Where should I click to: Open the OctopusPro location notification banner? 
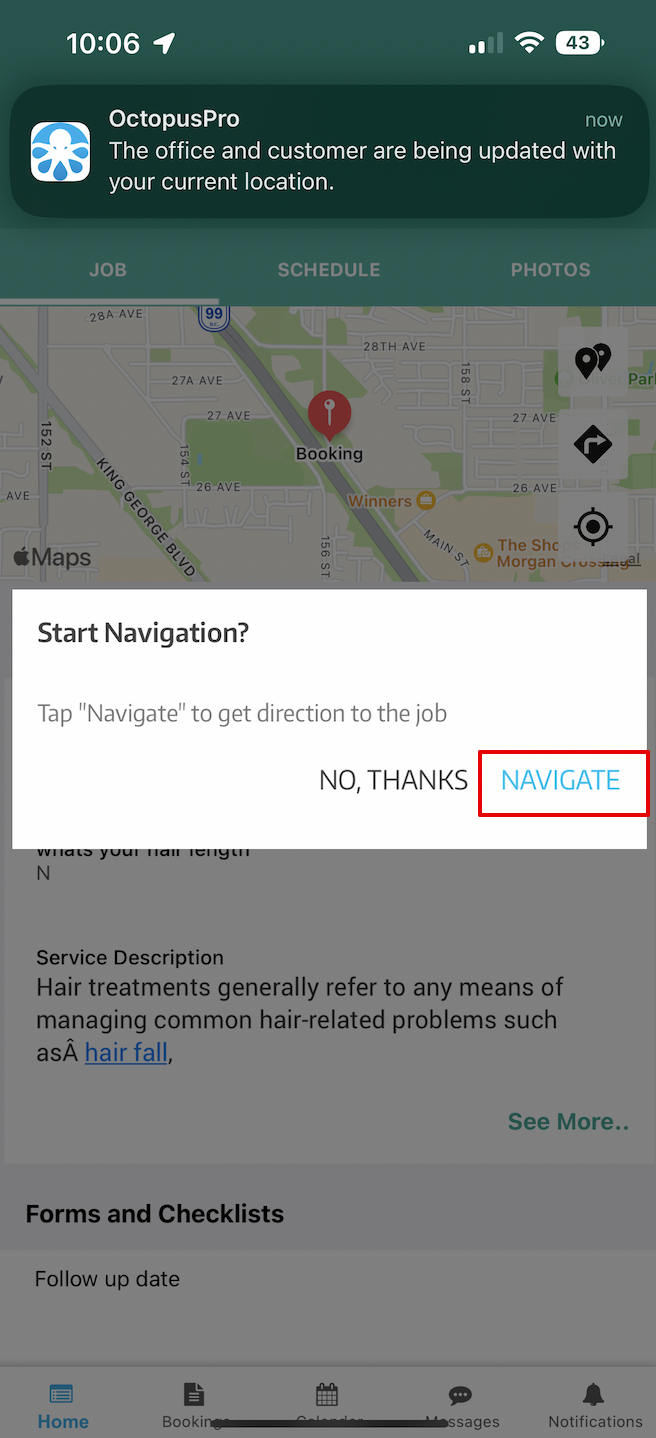[329, 151]
